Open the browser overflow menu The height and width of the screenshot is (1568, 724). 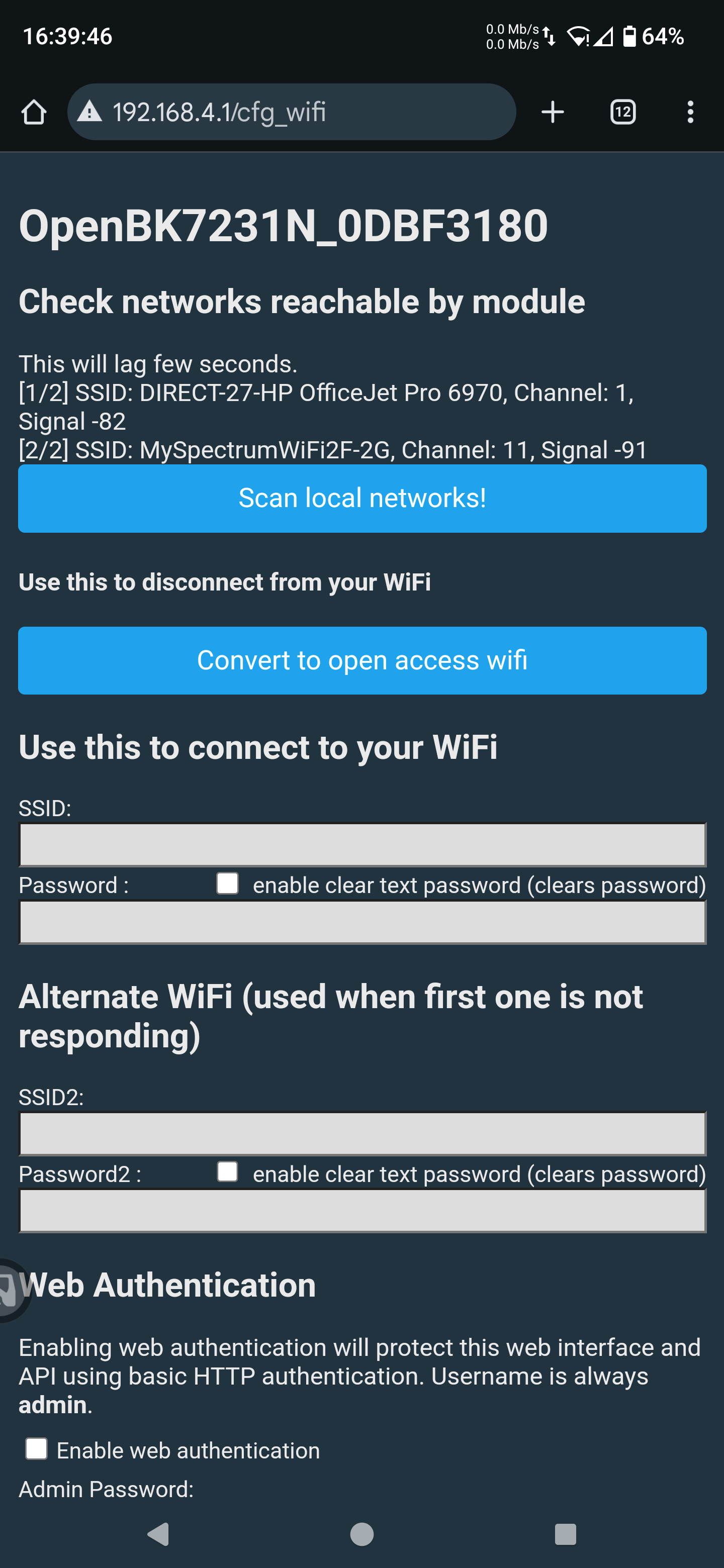point(690,112)
